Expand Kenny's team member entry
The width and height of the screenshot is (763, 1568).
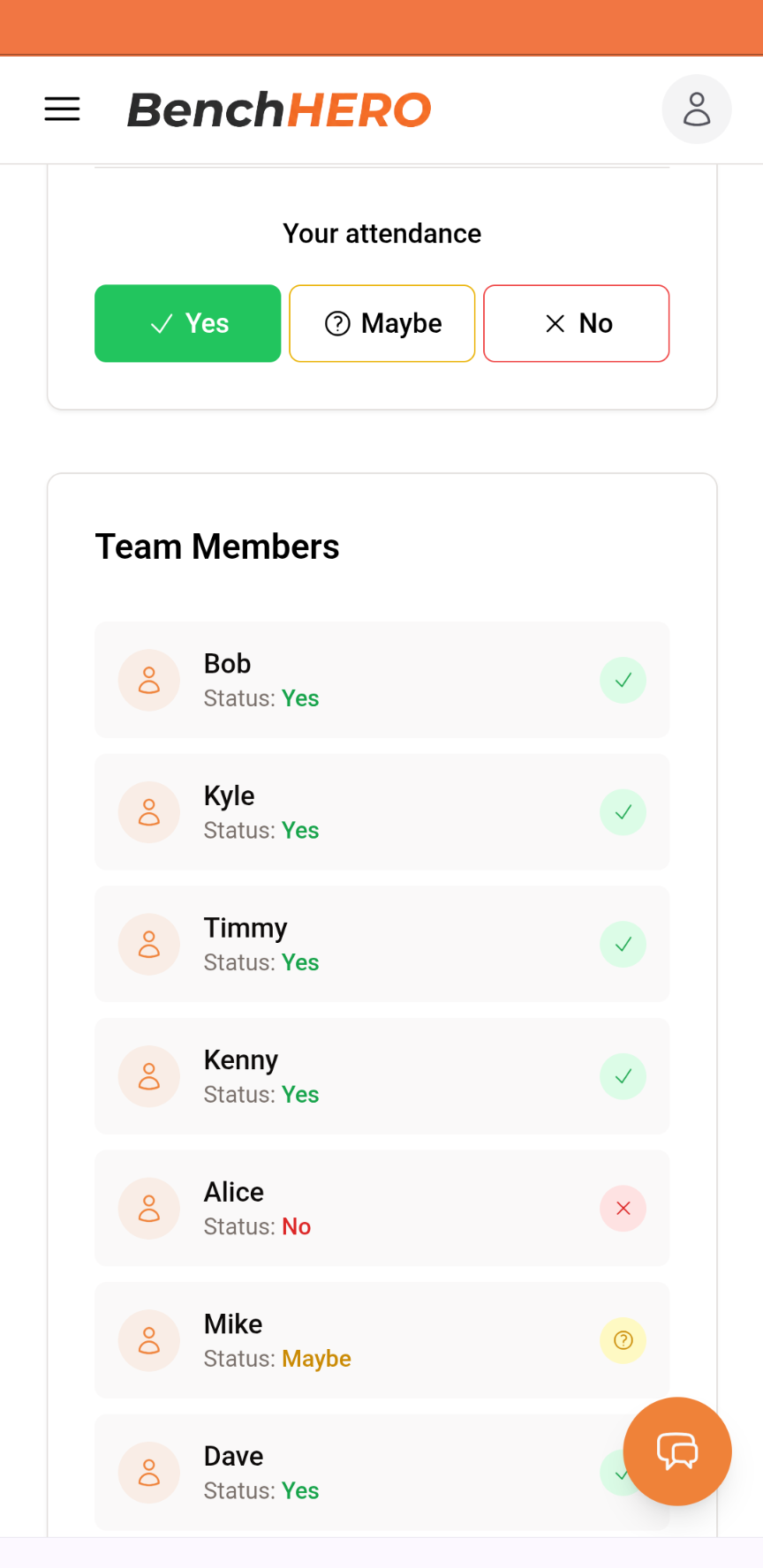tap(381, 1076)
